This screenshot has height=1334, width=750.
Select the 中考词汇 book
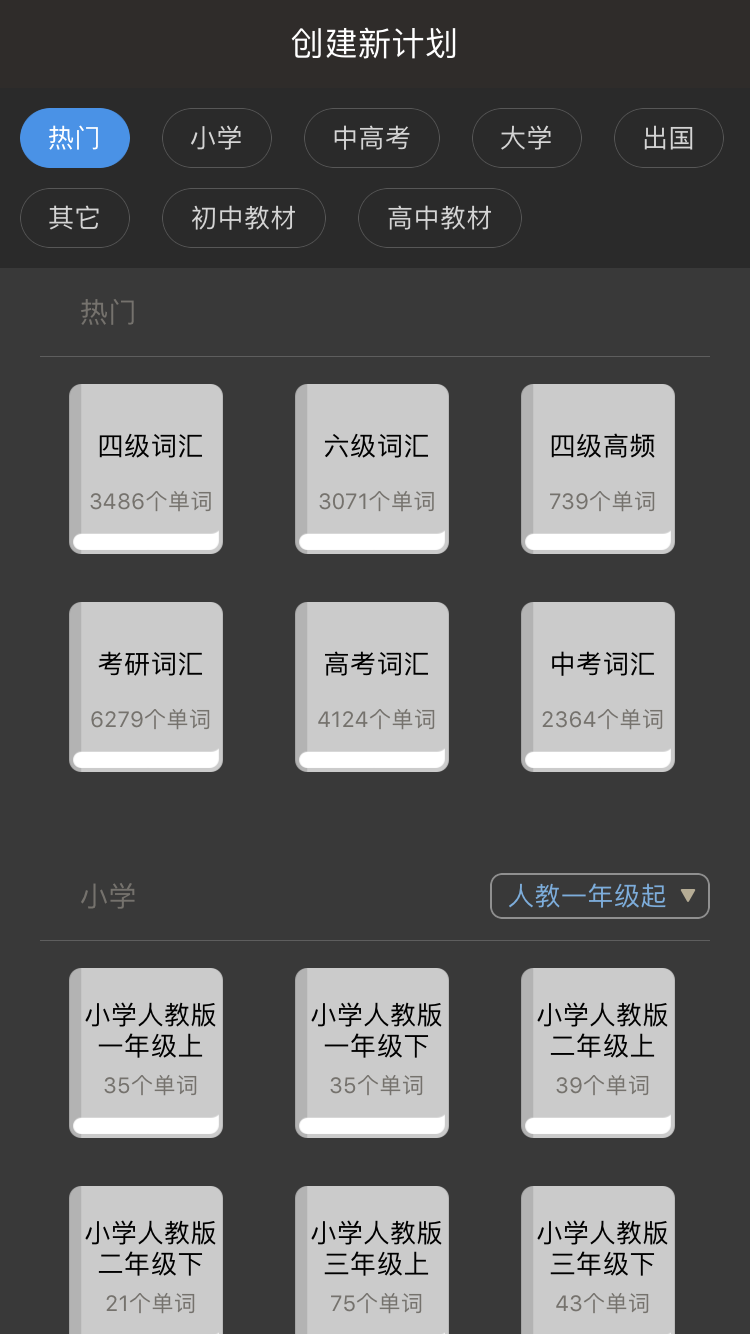pos(598,686)
